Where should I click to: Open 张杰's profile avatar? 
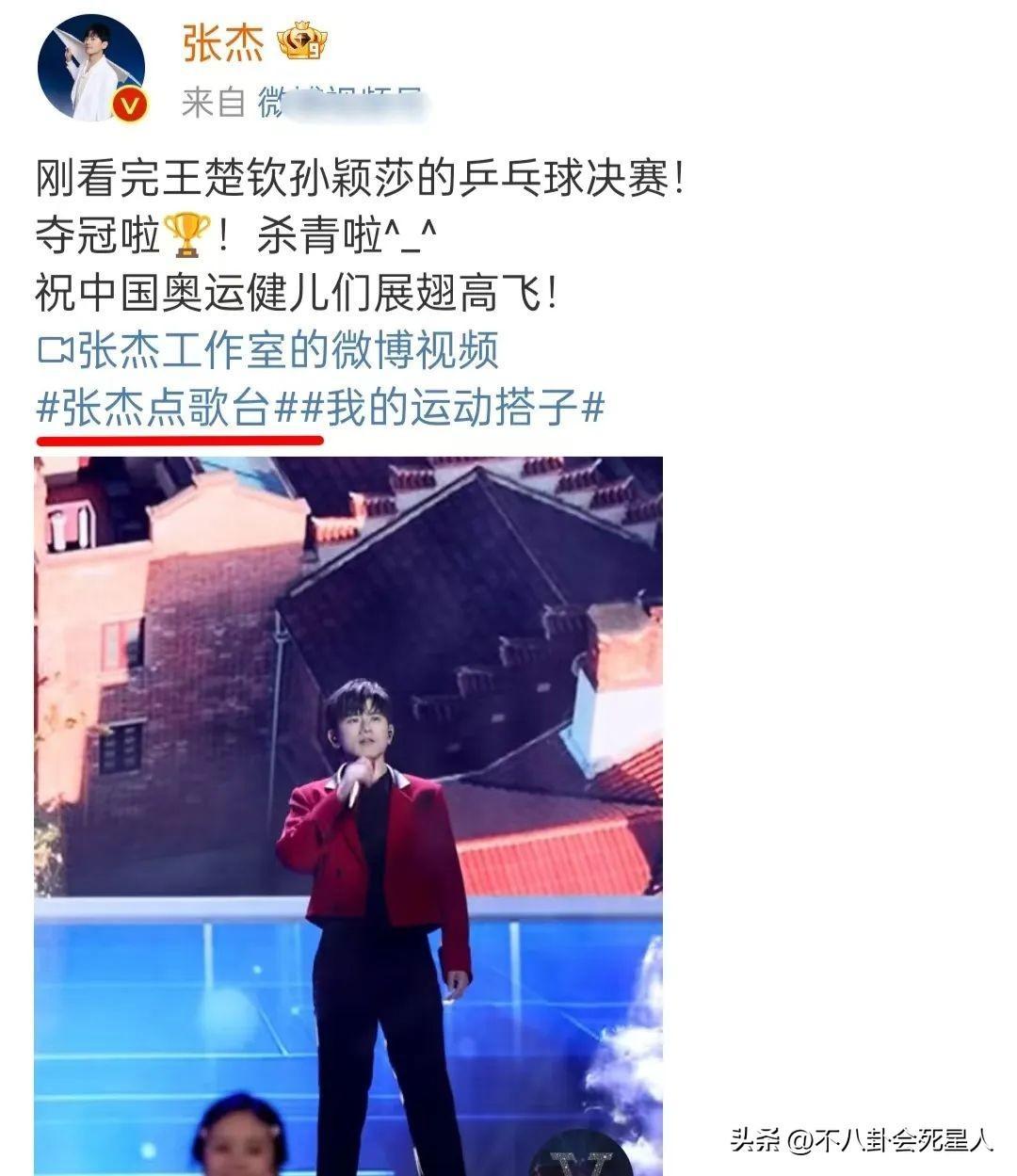(x=90, y=69)
